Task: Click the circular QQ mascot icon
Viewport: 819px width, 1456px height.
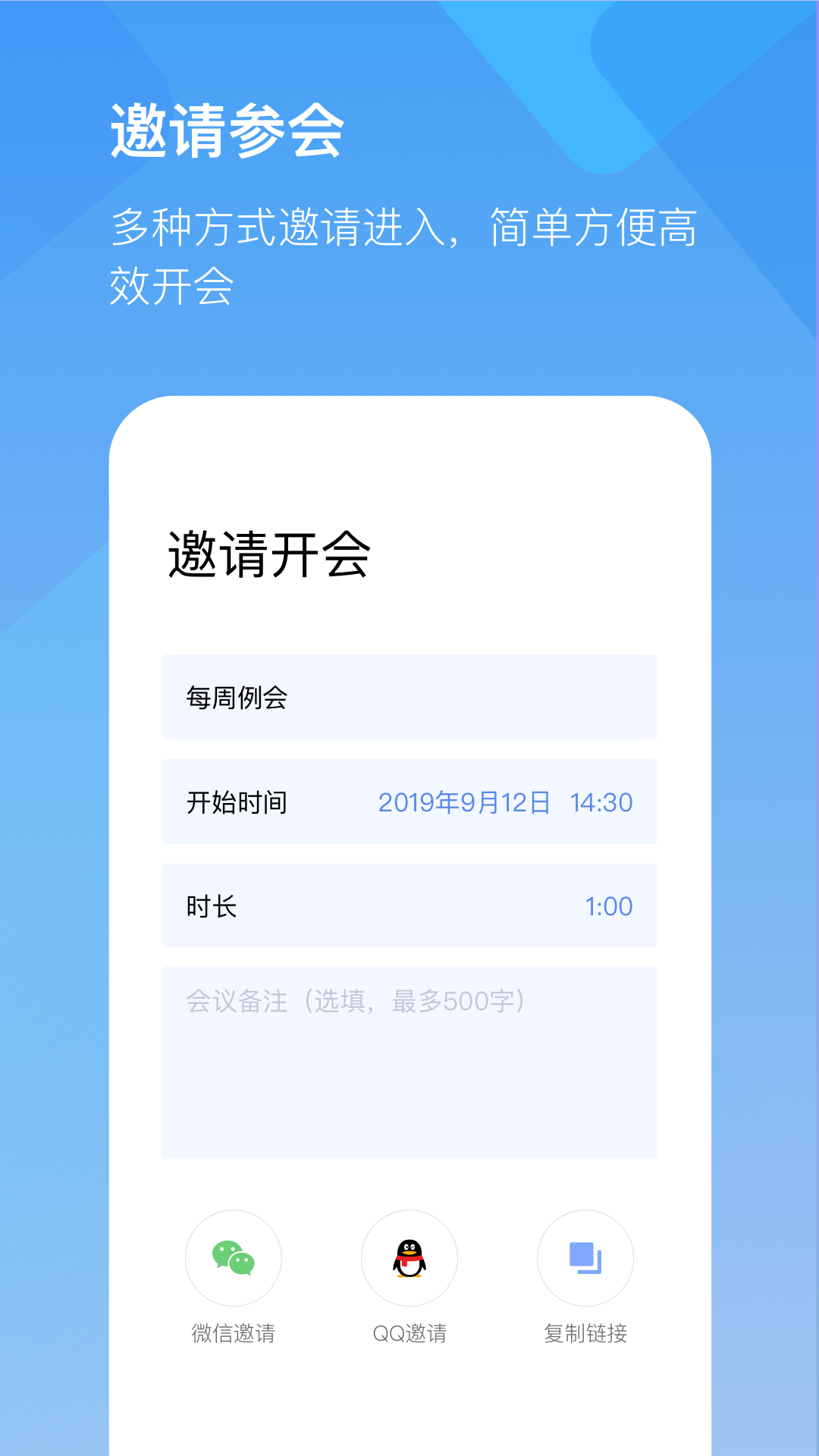Action: [409, 1258]
